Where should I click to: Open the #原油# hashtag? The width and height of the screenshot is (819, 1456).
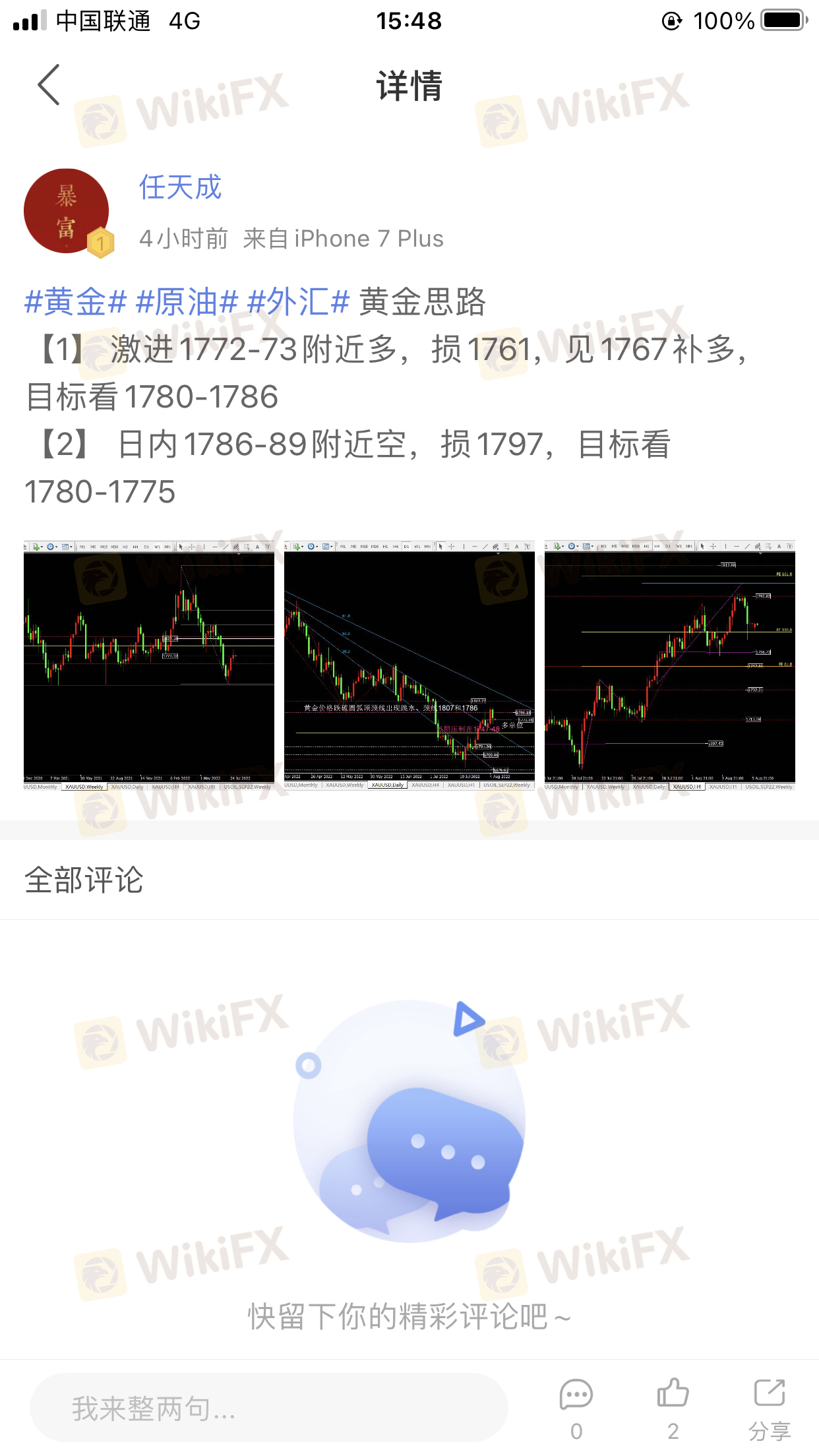(187, 303)
